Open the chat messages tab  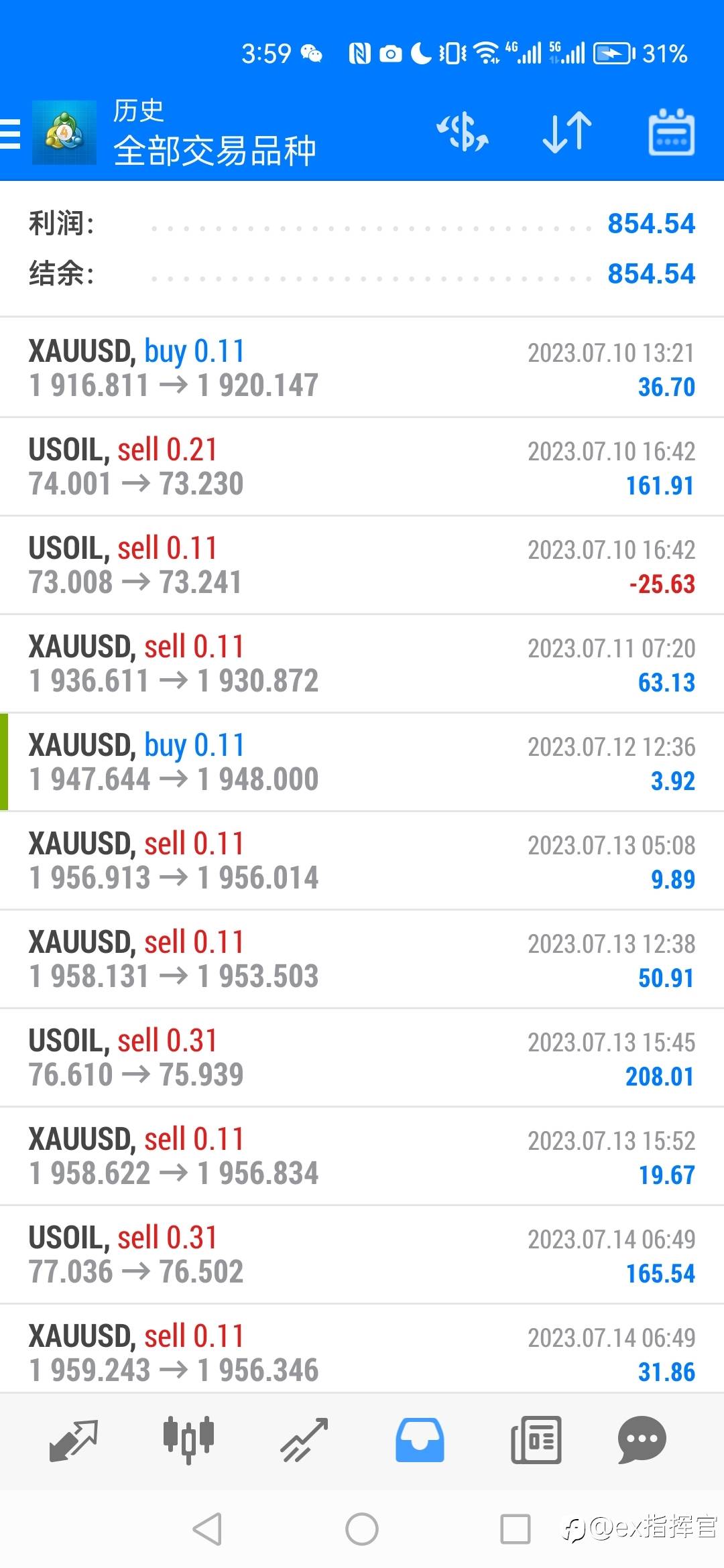pos(642,1440)
